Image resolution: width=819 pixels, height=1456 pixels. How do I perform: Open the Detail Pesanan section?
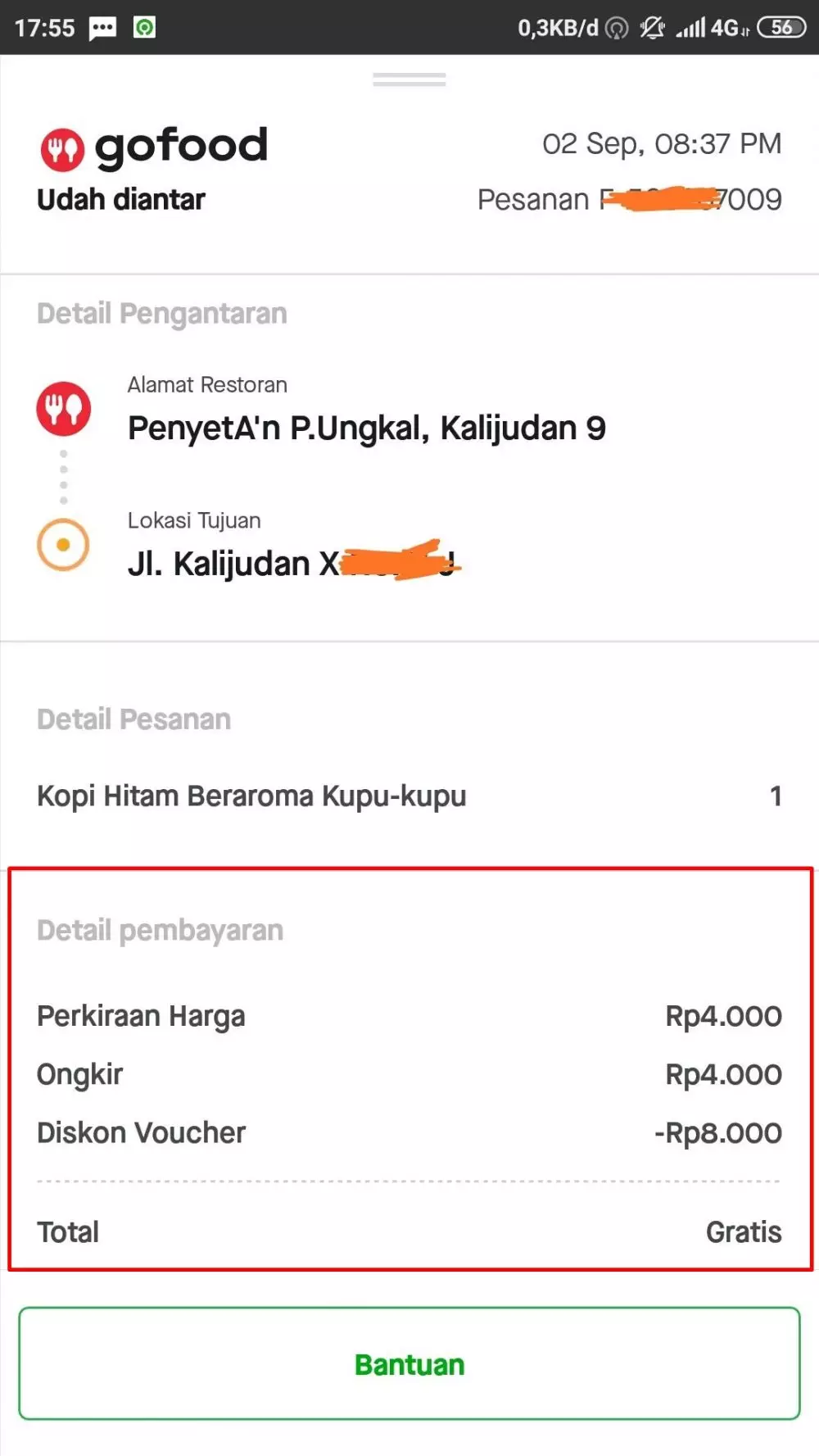click(x=133, y=719)
